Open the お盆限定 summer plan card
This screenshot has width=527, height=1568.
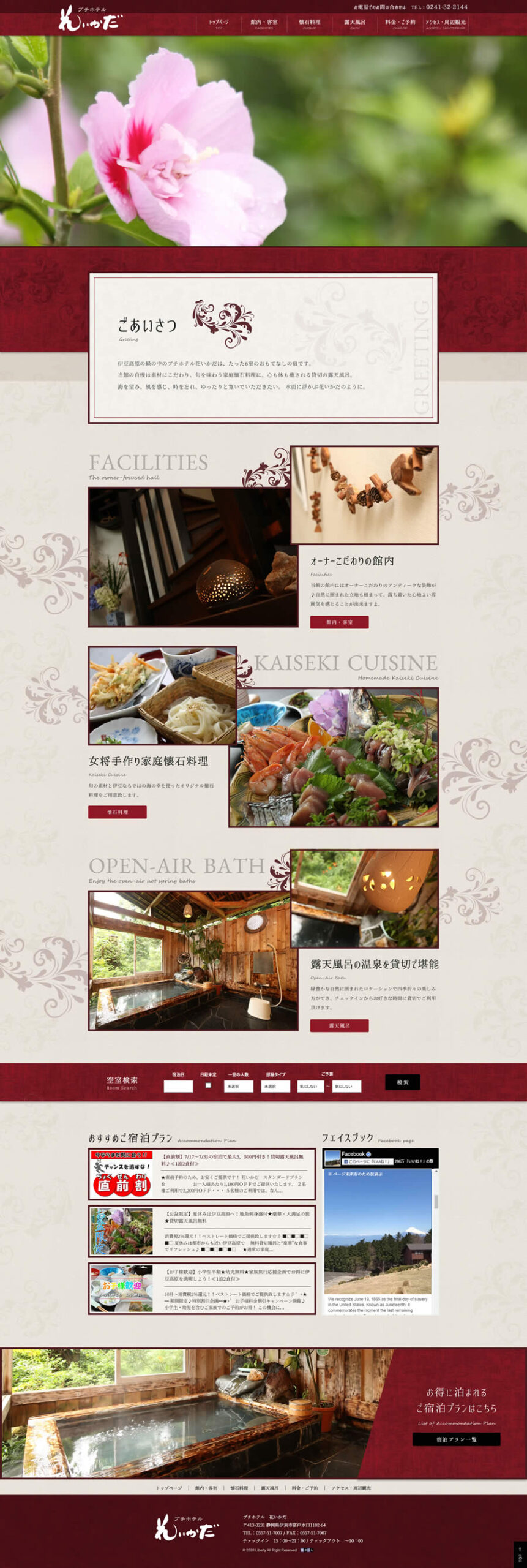click(202, 1232)
